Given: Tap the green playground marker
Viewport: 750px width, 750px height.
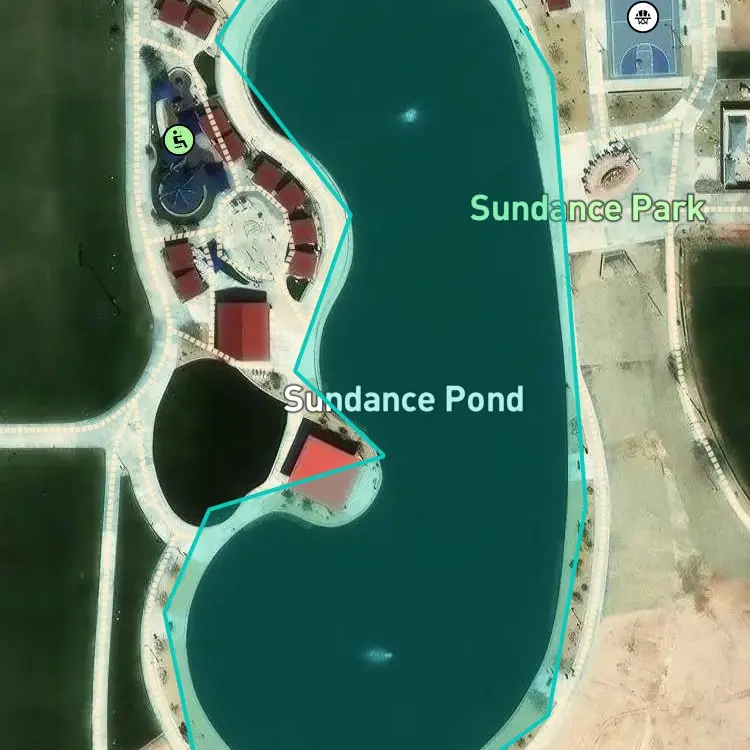Looking at the screenshot, I should [x=179, y=140].
